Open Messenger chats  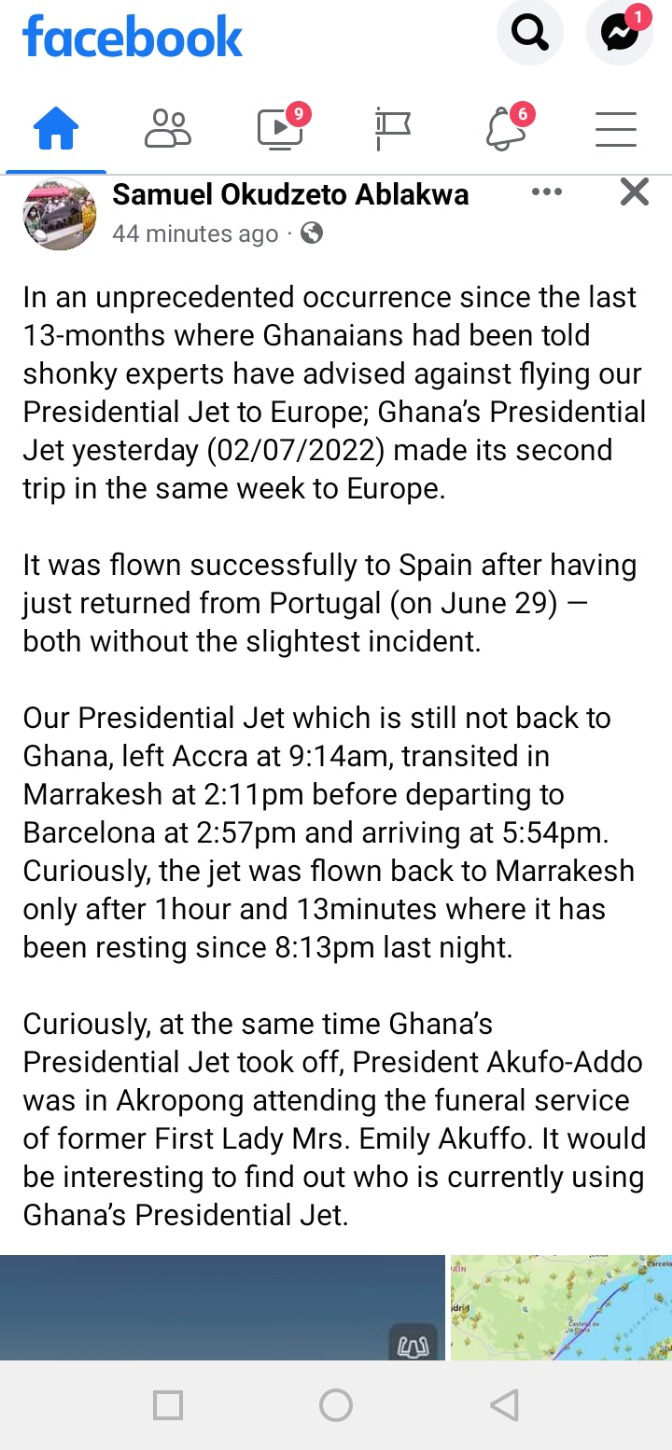620,33
